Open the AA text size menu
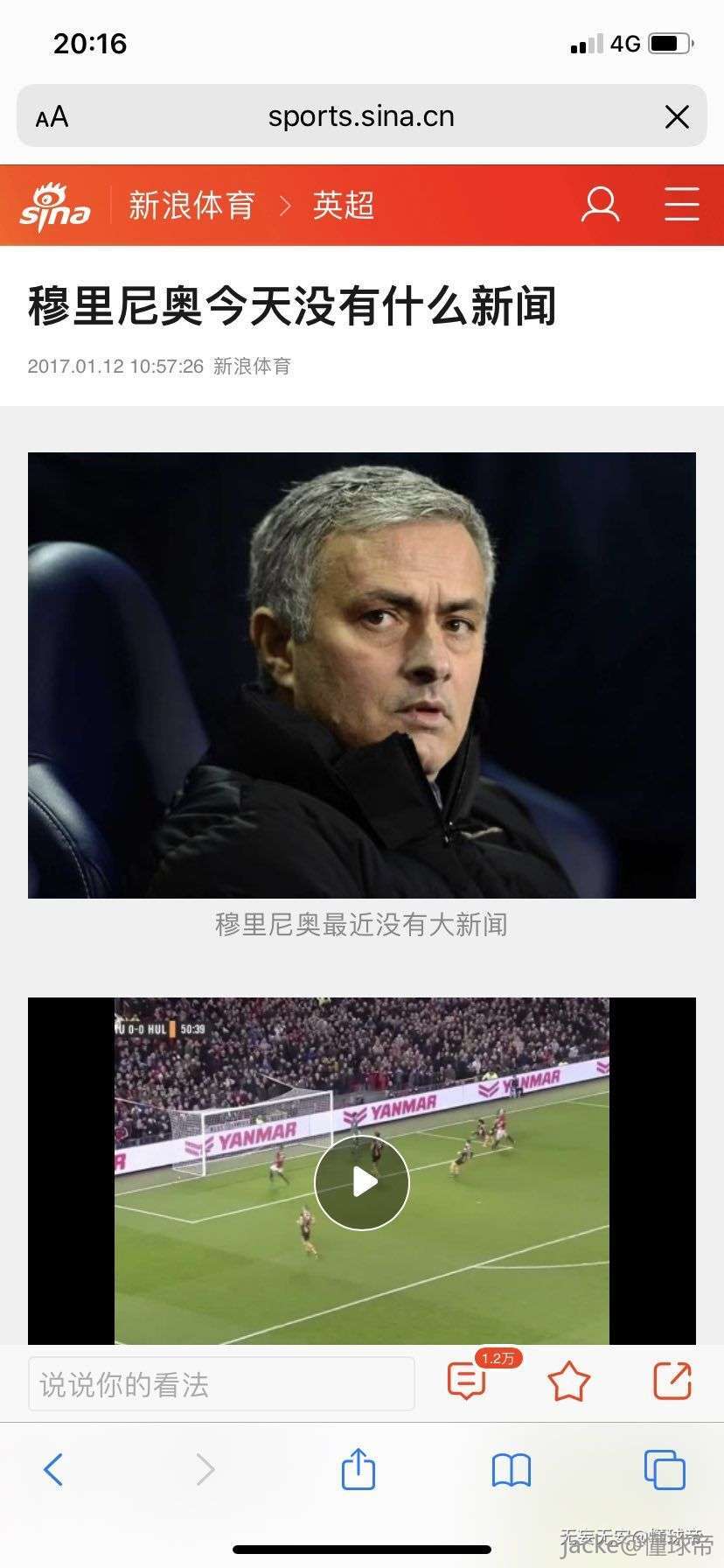 [52, 116]
